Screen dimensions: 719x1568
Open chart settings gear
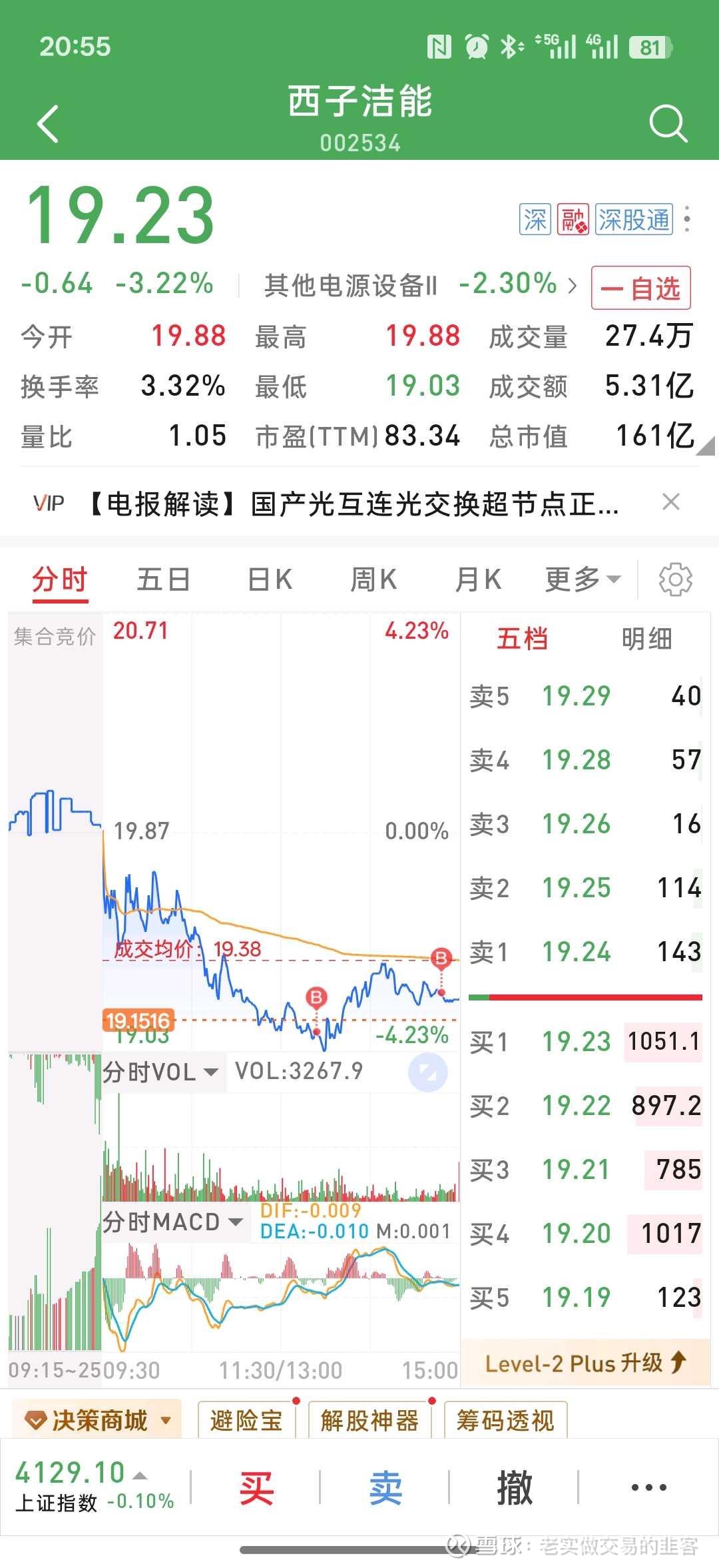click(675, 580)
